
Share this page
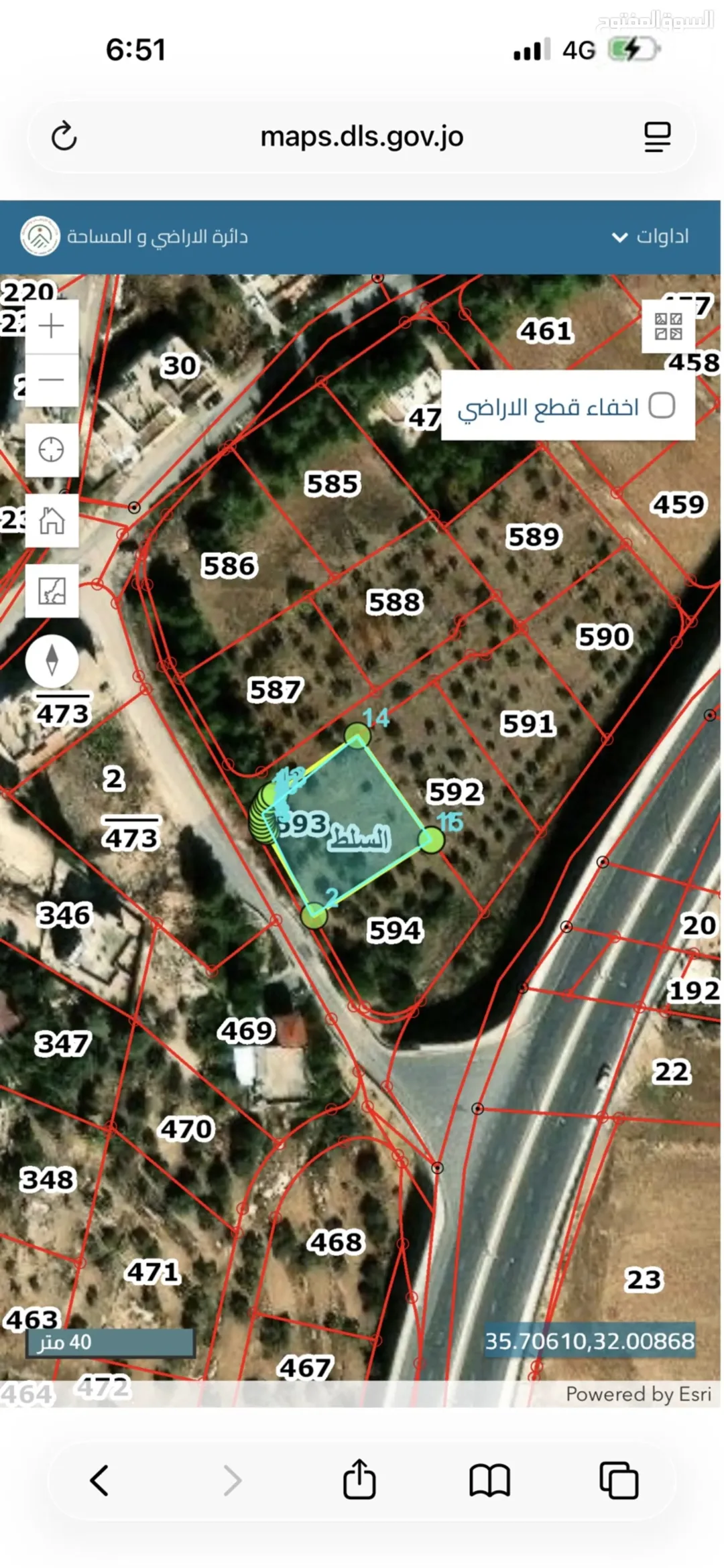click(359, 1478)
